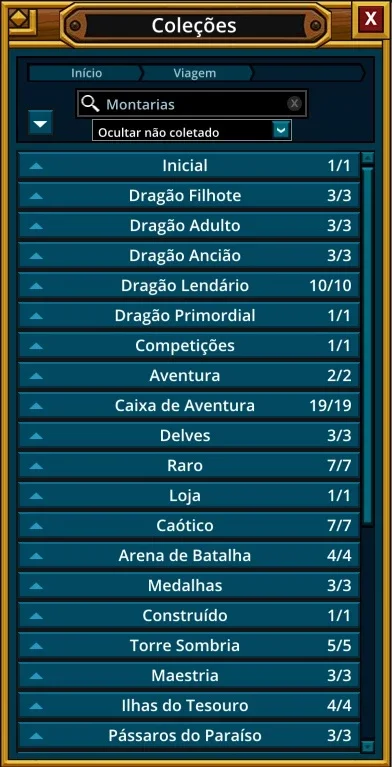Open the Competições category
Image resolution: width=392 pixels, height=767 pixels.
click(x=189, y=346)
